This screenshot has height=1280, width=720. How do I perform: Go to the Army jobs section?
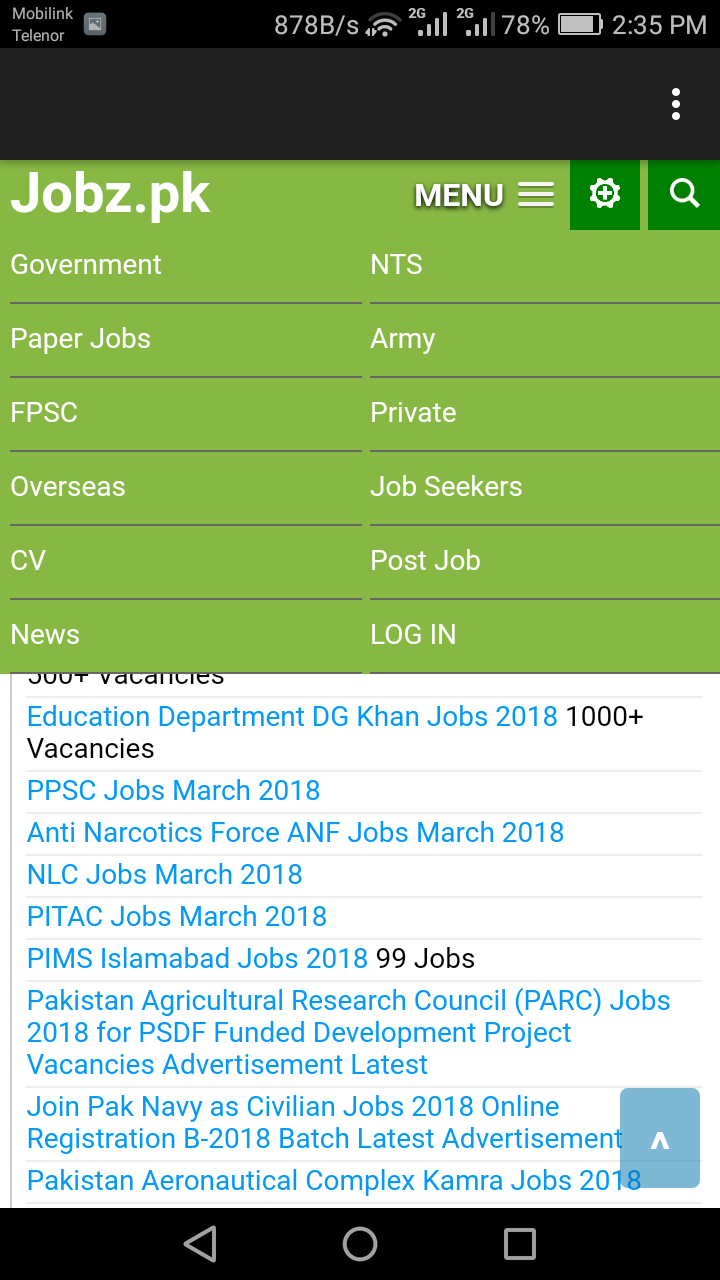tap(402, 338)
